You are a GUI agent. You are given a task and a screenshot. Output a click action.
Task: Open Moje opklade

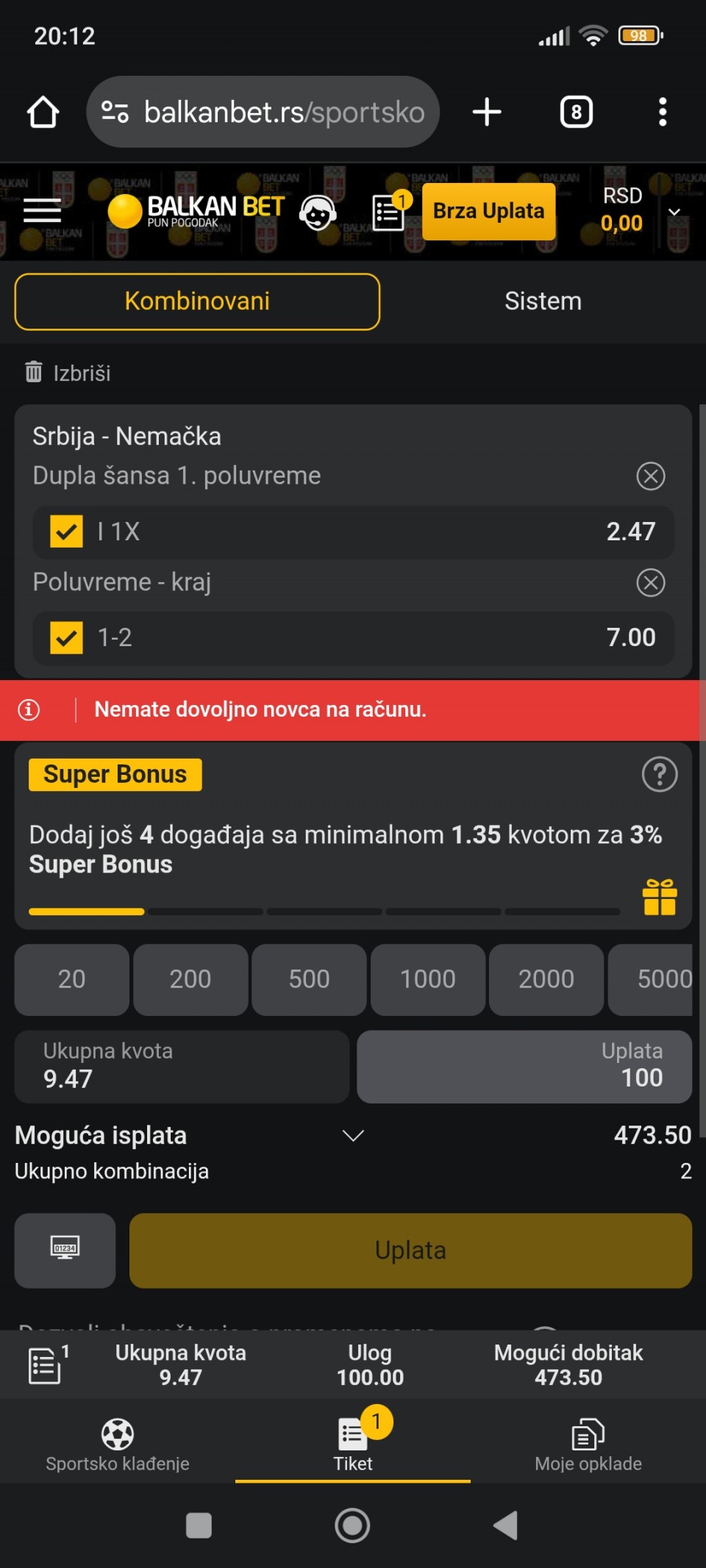(x=588, y=1444)
